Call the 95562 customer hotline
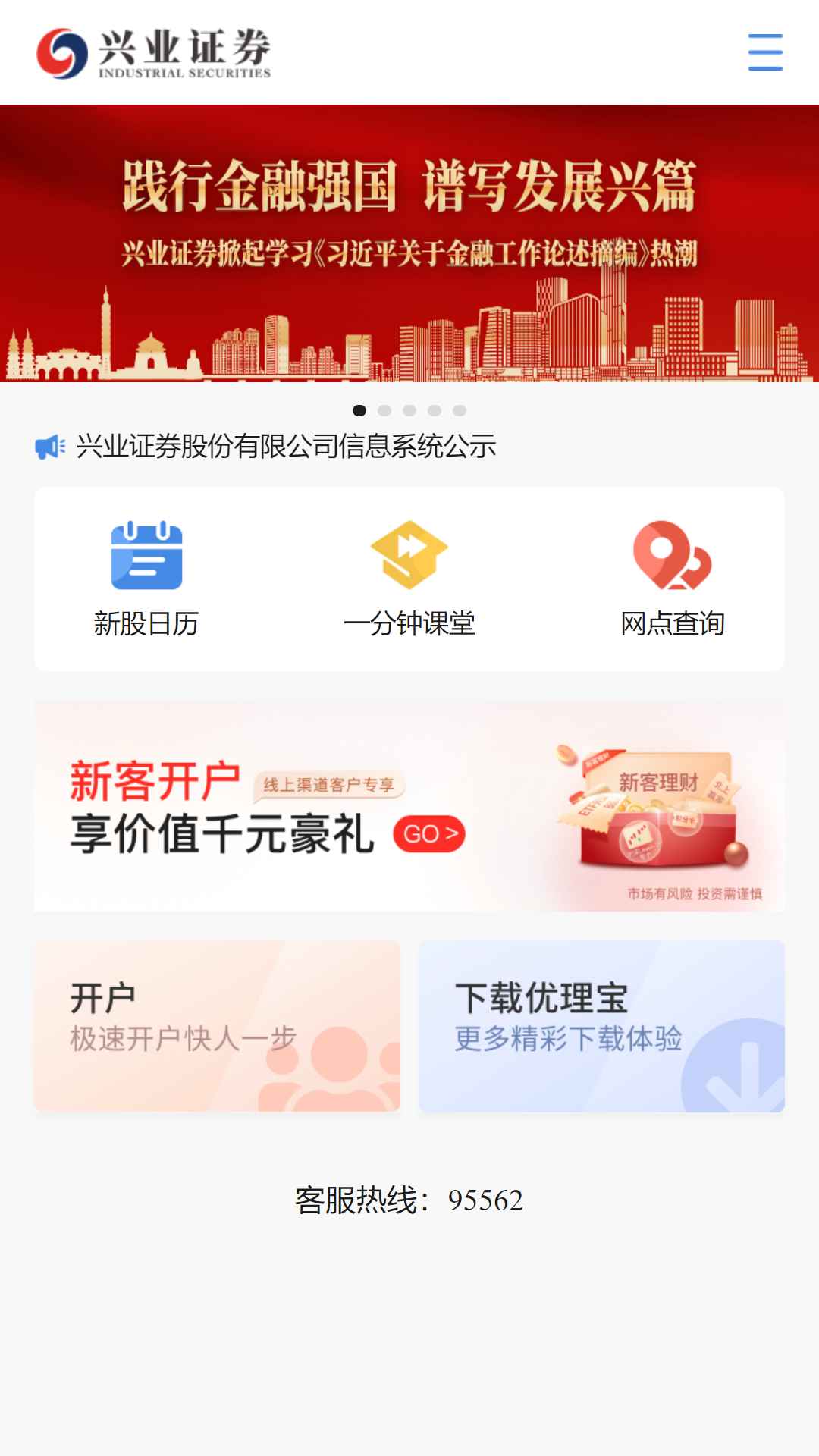The image size is (819, 1456). pyautogui.click(x=485, y=1200)
